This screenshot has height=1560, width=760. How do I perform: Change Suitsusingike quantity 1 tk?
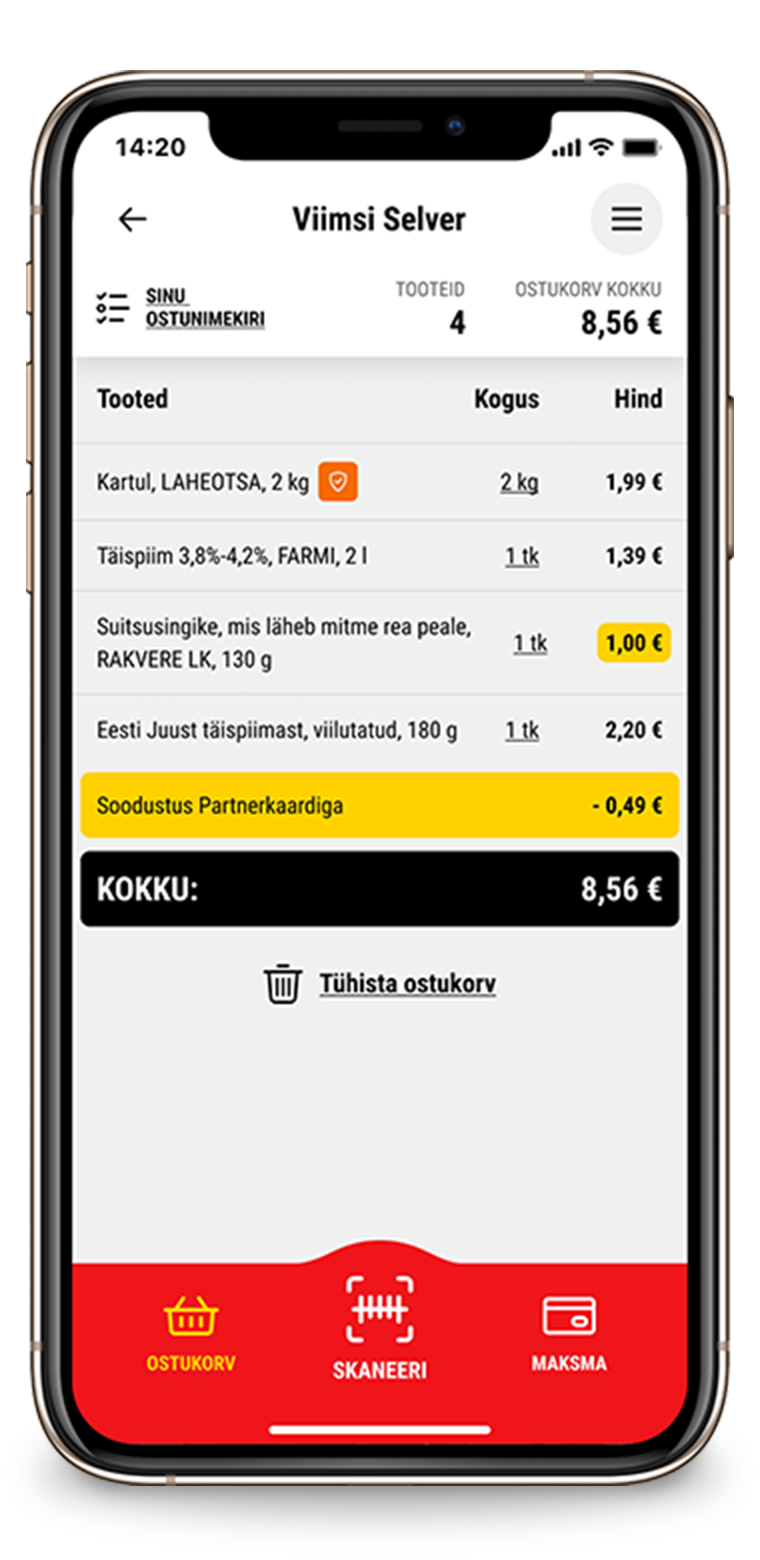coord(530,643)
